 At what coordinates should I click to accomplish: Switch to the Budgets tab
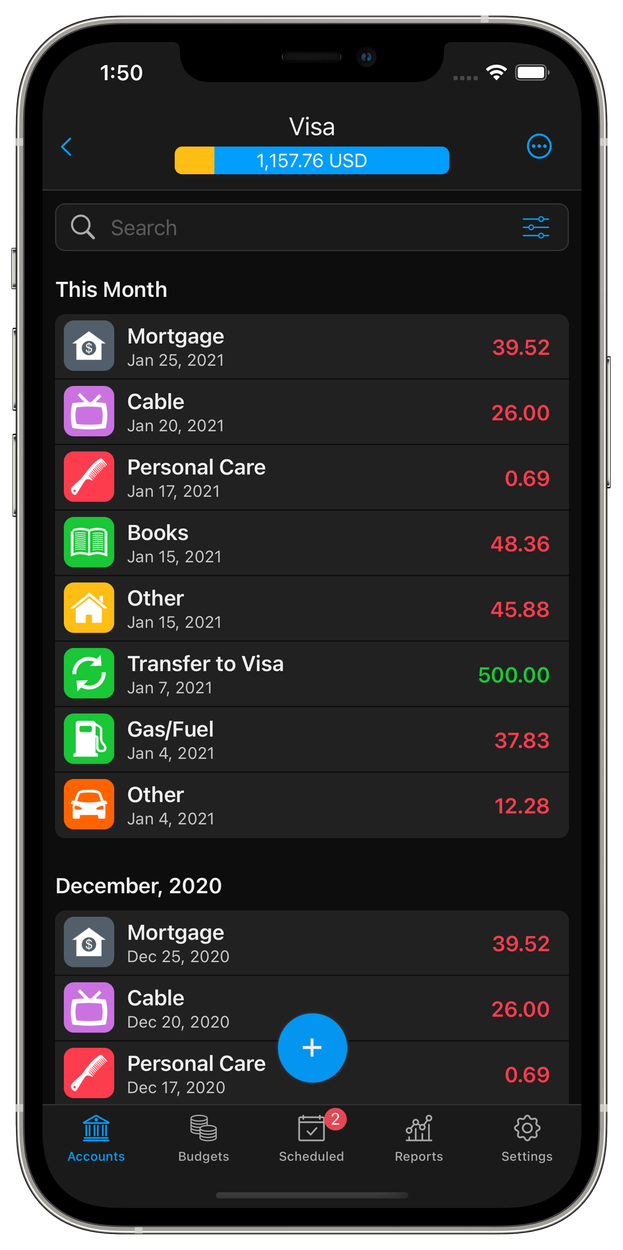click(x=204, y=1139)
